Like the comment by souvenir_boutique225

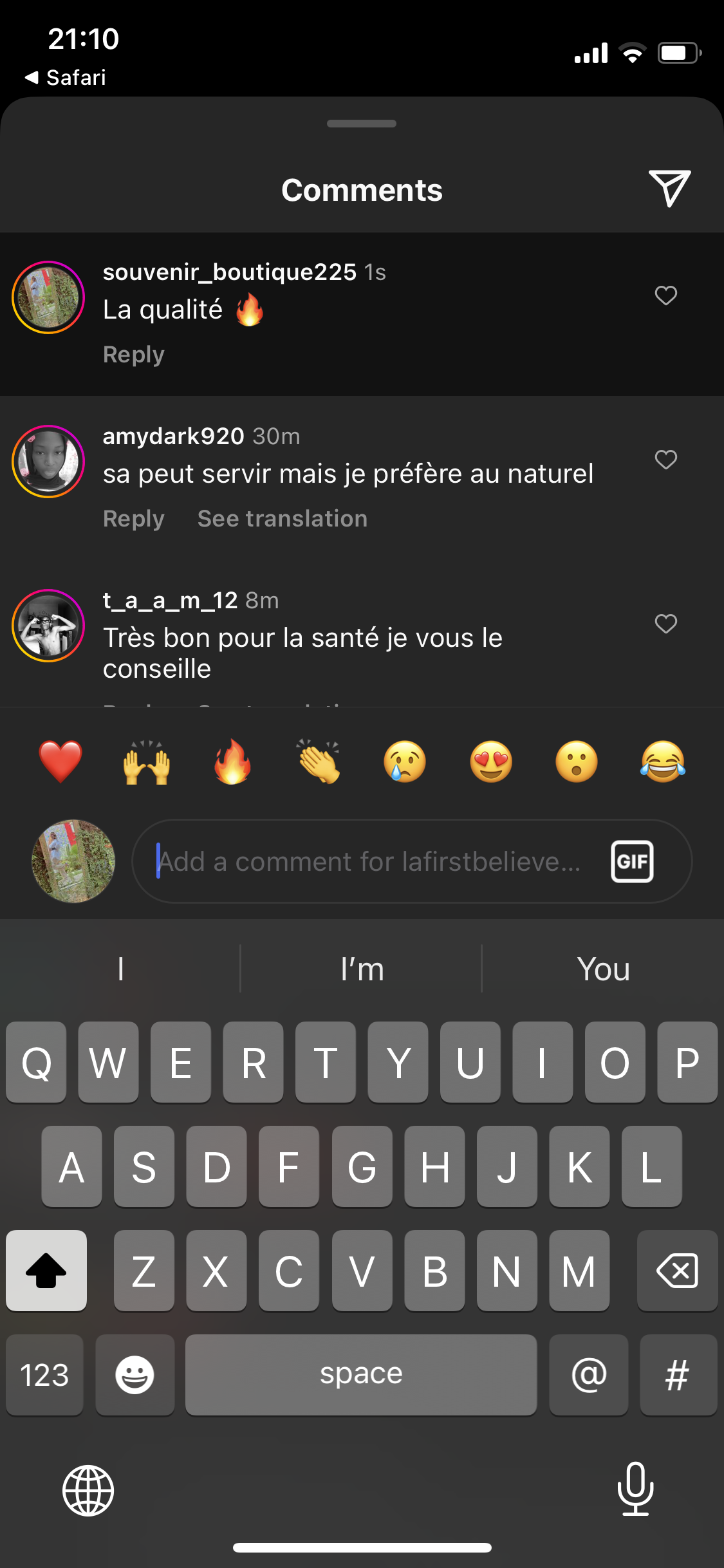pos(665,295)
